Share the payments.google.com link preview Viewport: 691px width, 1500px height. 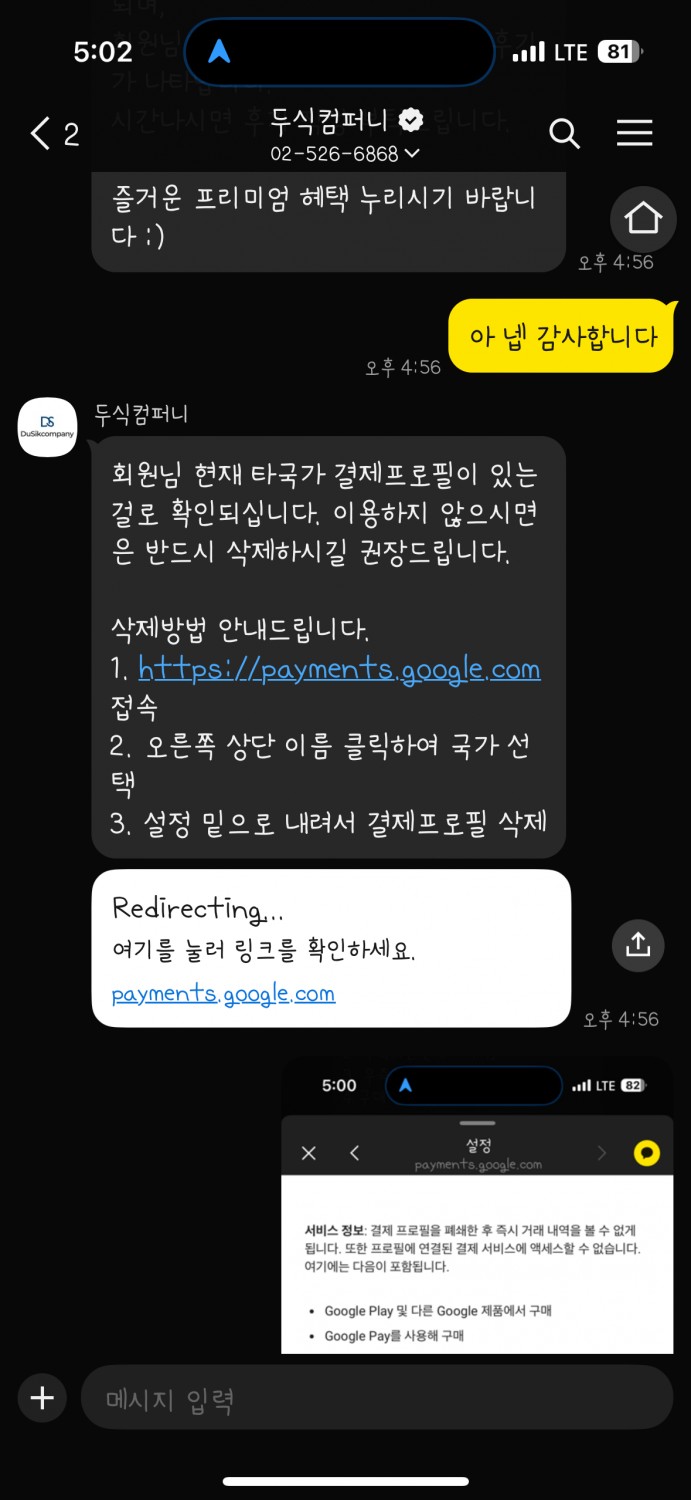pos(638,945)
